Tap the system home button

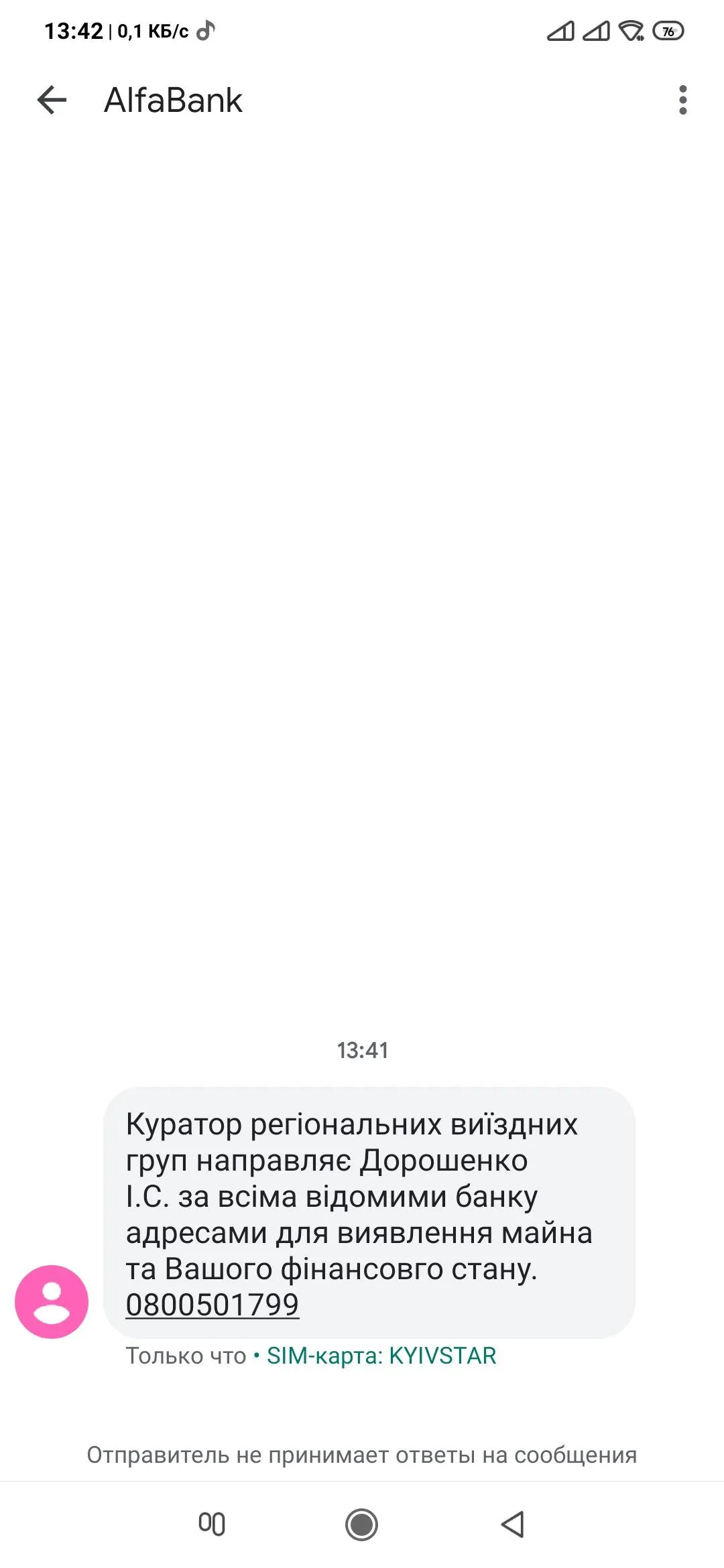[361, 1524]
